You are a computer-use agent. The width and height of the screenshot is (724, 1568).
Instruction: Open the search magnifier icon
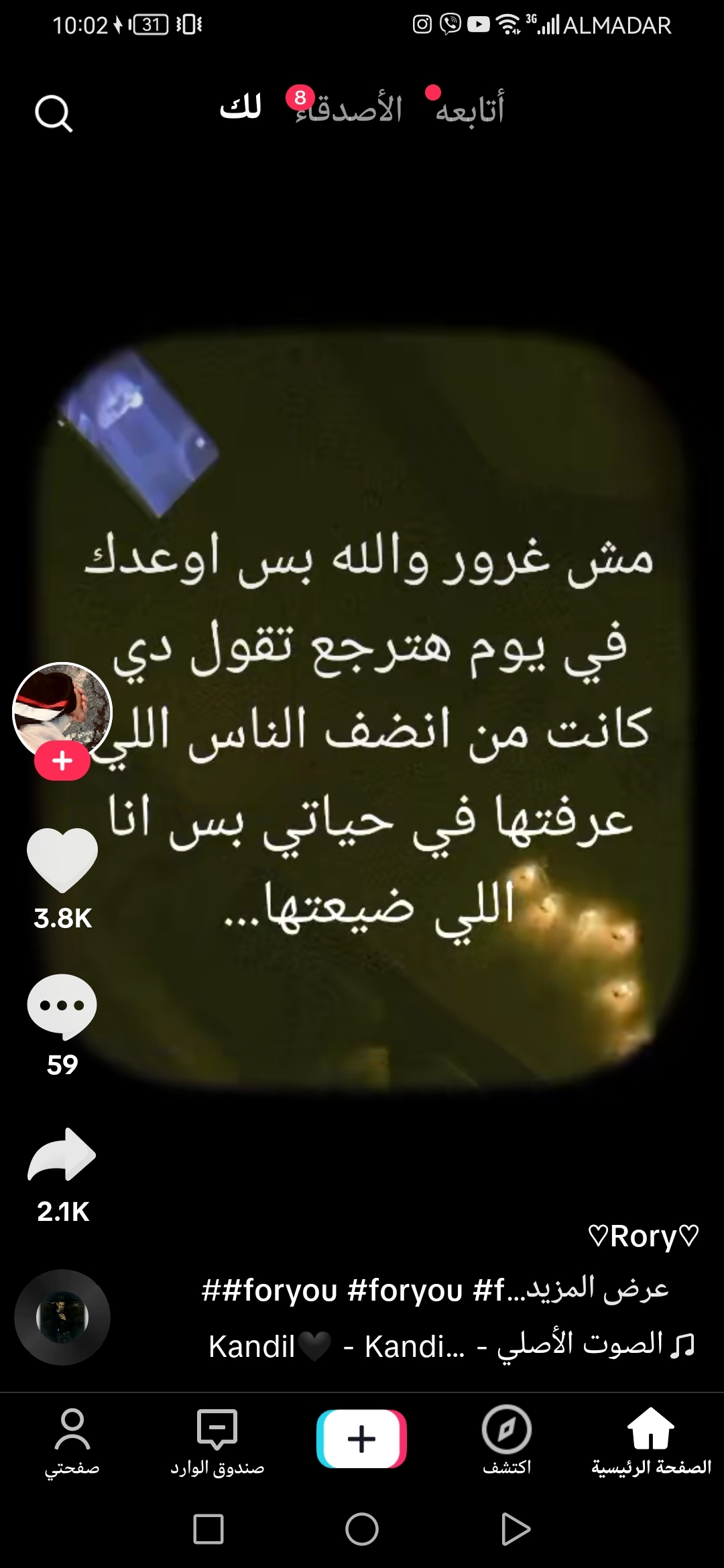point(54,113)
